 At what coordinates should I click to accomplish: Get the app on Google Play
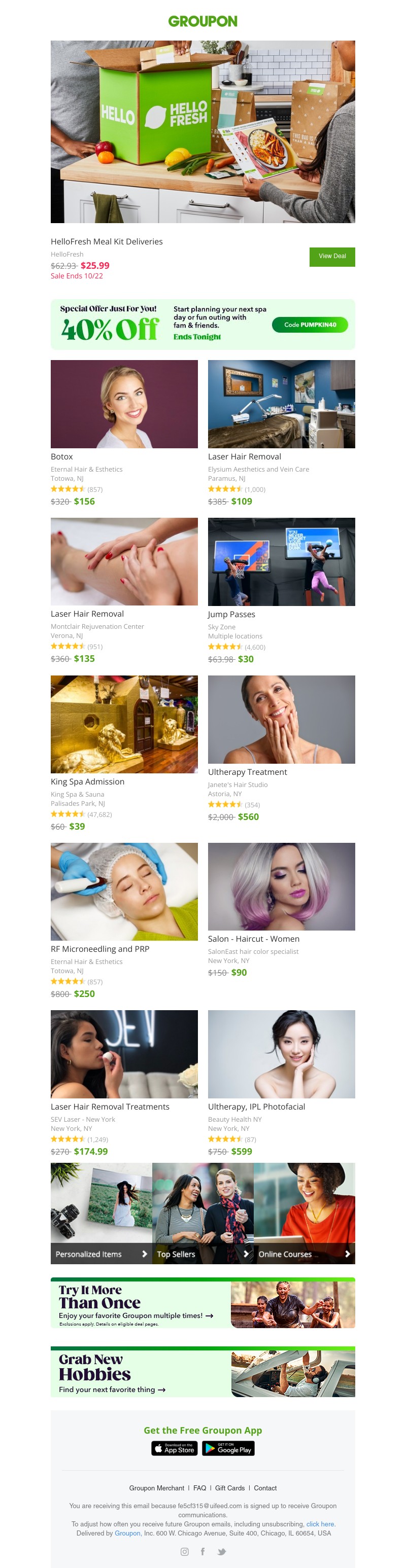pyautogui.click(x=228, y=1449)
